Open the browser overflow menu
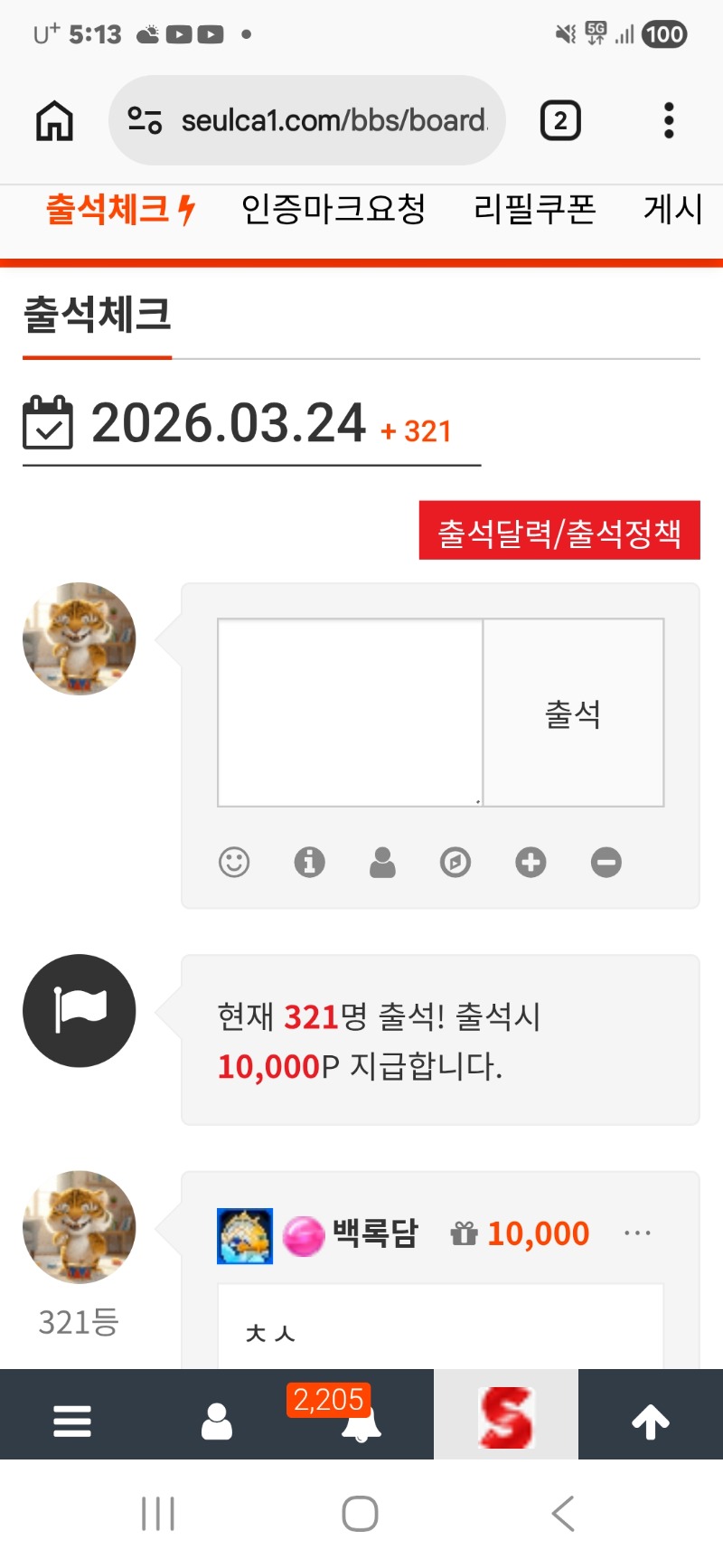 [x=669, y=120]
